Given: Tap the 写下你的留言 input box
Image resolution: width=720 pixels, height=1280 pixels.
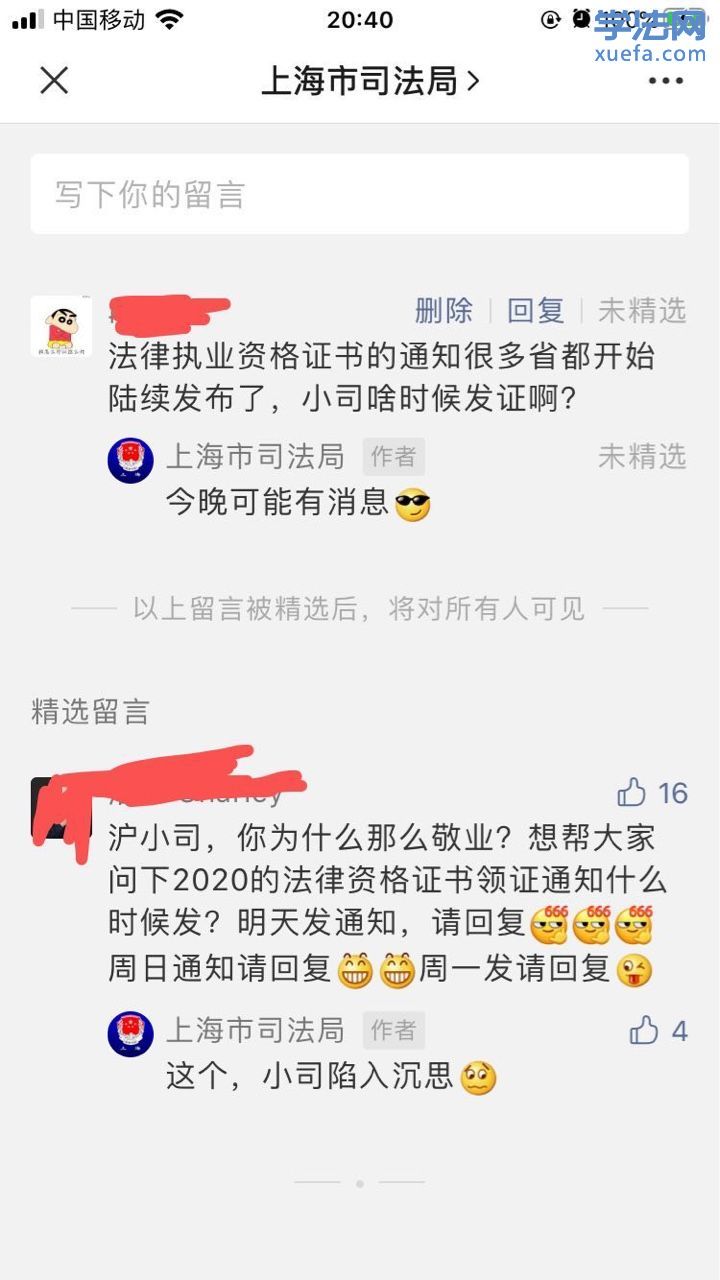Looking at the screenshot, I should [360, 194].
